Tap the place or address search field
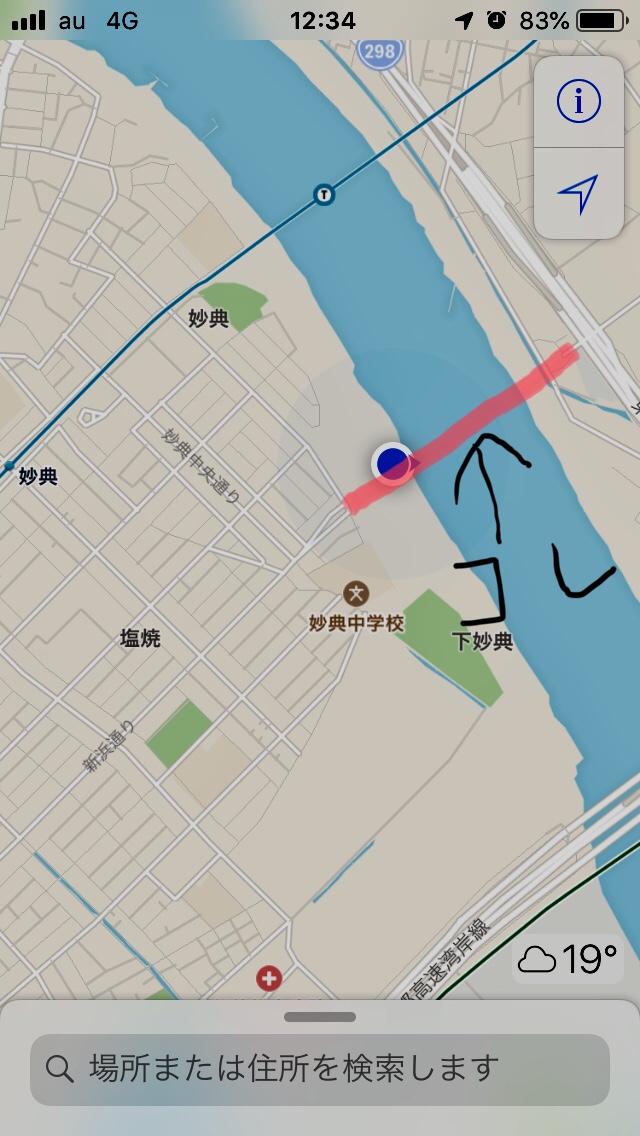 pyautogui.click(x=320, y=1069)
